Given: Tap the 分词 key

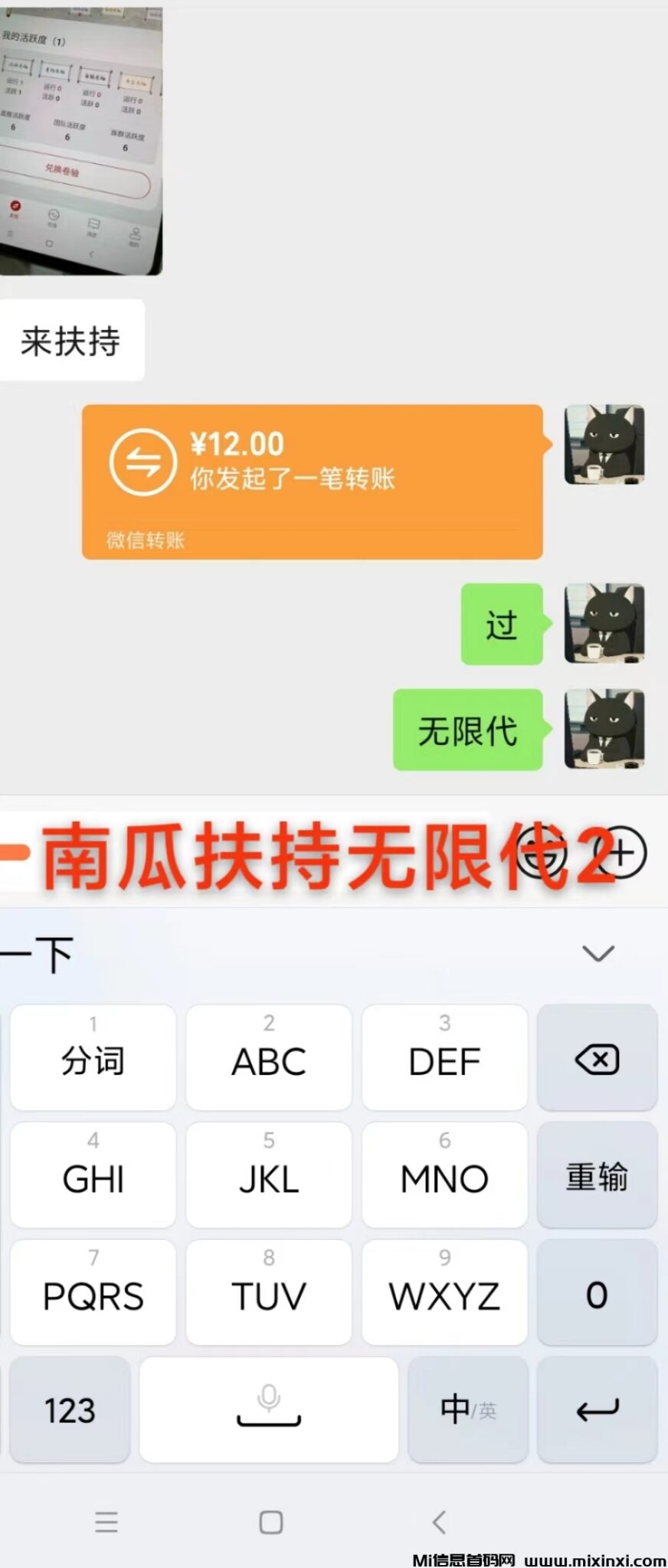Looking at the screenshot, I should coord(93,1057).
